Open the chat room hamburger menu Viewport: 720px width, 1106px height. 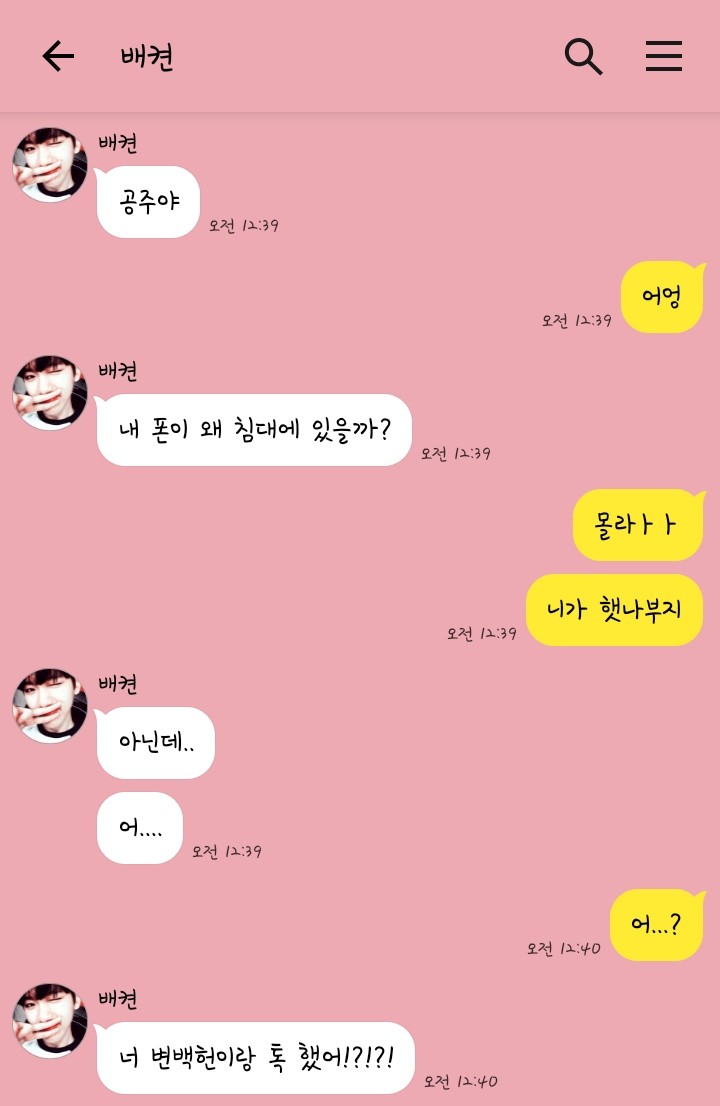click(663, 57)
